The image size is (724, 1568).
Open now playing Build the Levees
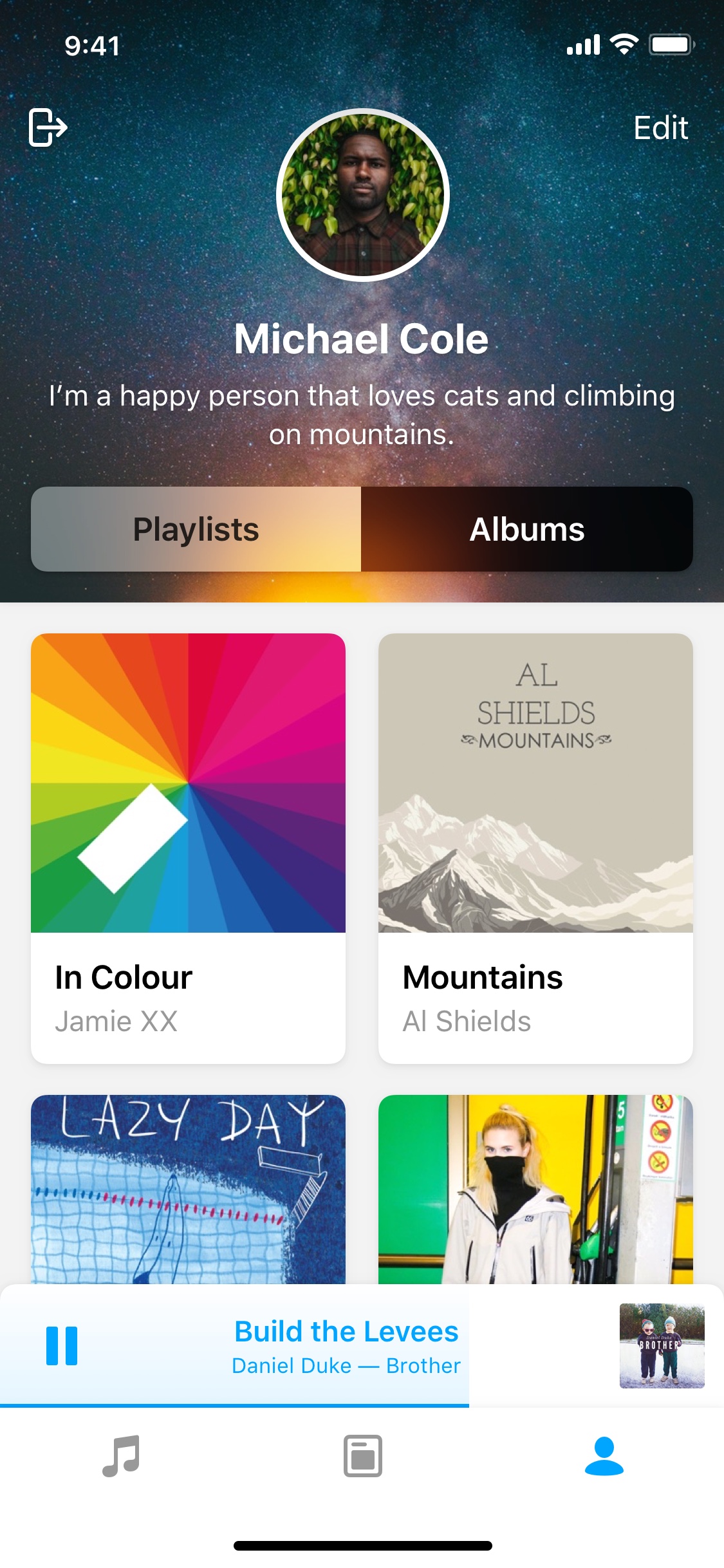point(346,1345)
